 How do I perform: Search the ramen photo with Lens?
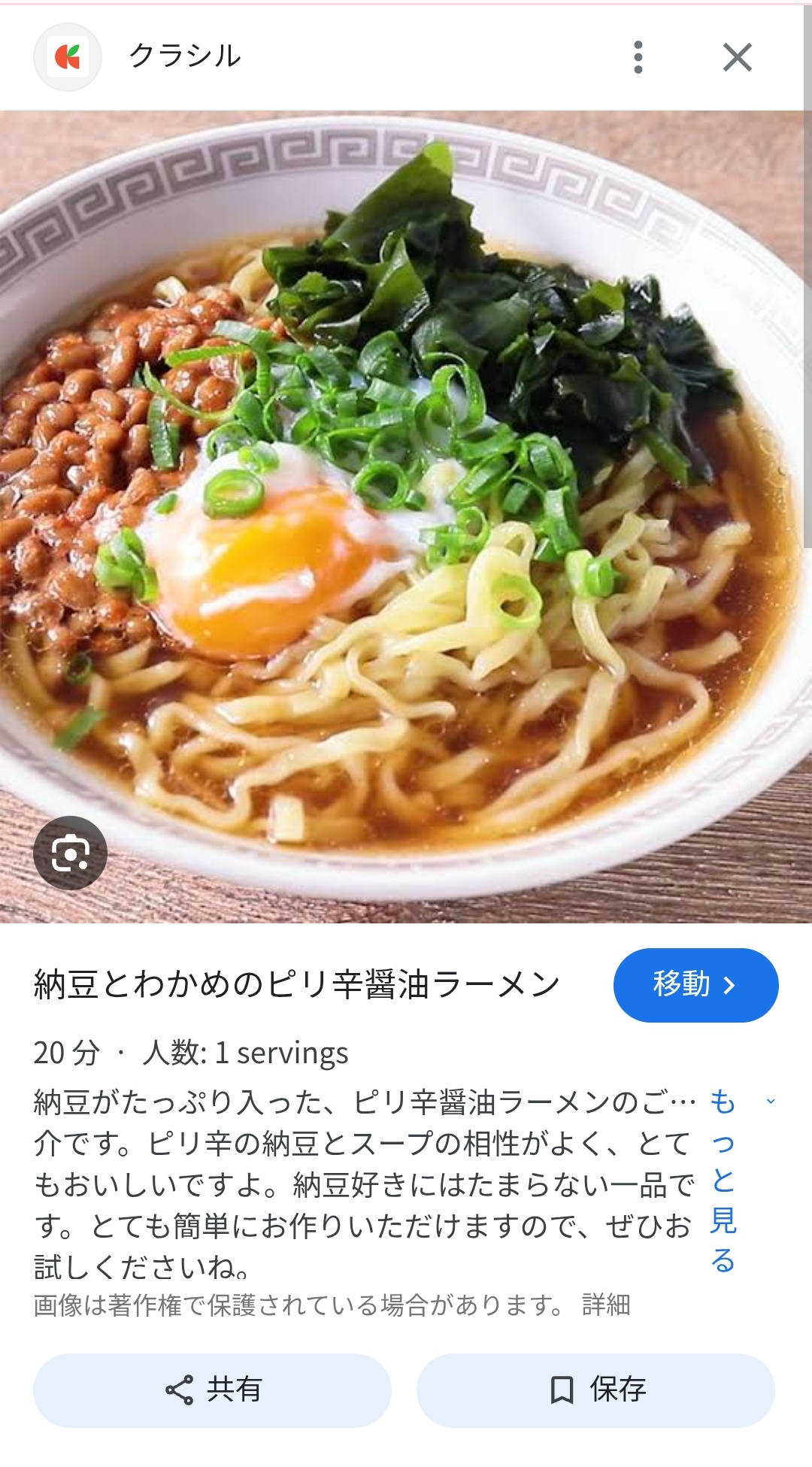tap(70, 853)
